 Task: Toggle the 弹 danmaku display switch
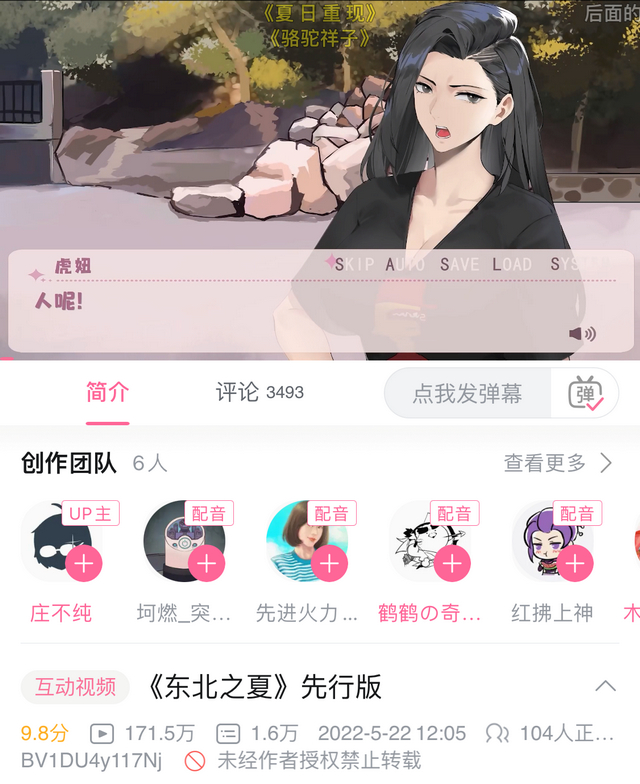586,394
